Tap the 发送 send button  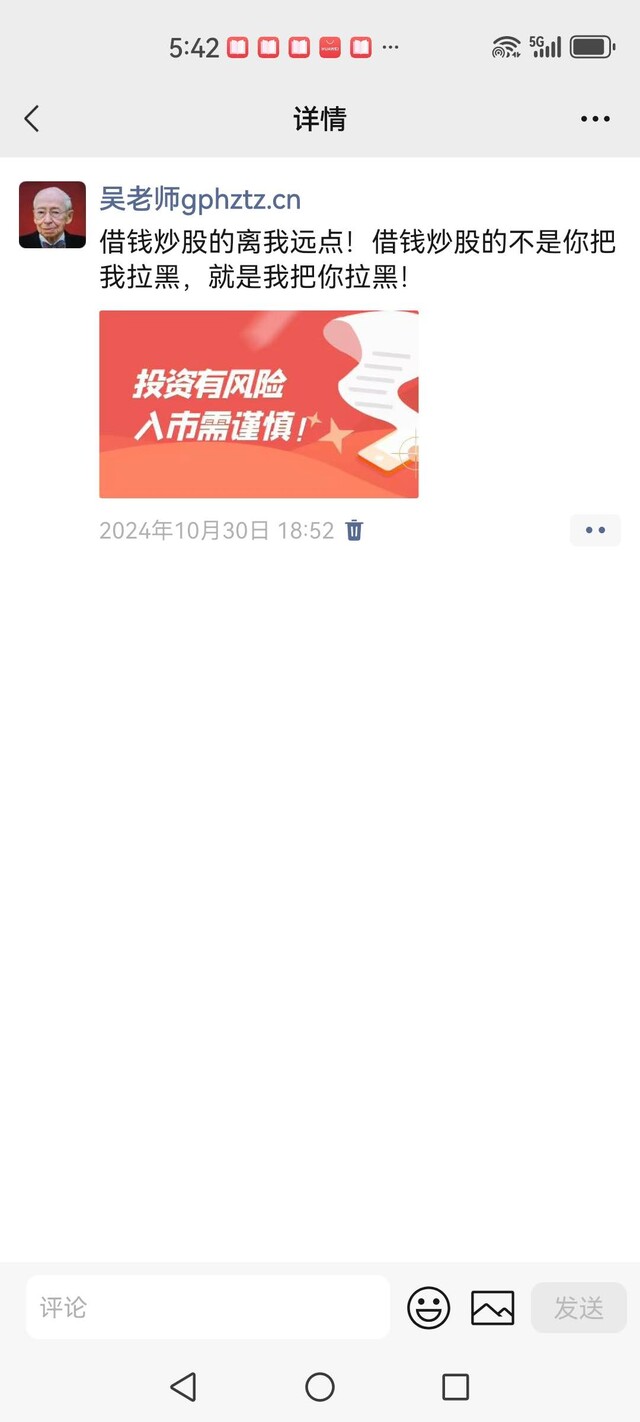578,1307
